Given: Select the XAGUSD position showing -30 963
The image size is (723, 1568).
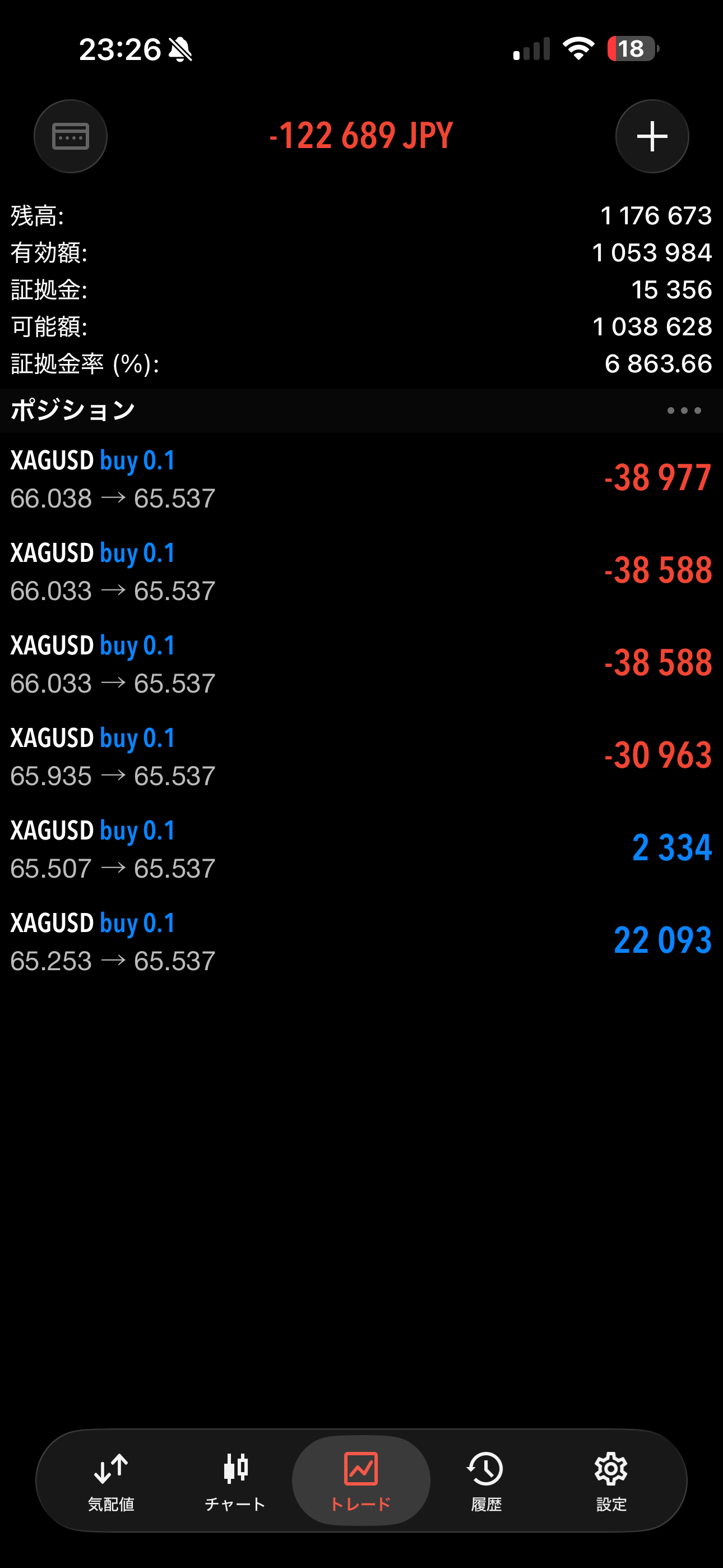Looking at the screenshot, I should point(361,757).
